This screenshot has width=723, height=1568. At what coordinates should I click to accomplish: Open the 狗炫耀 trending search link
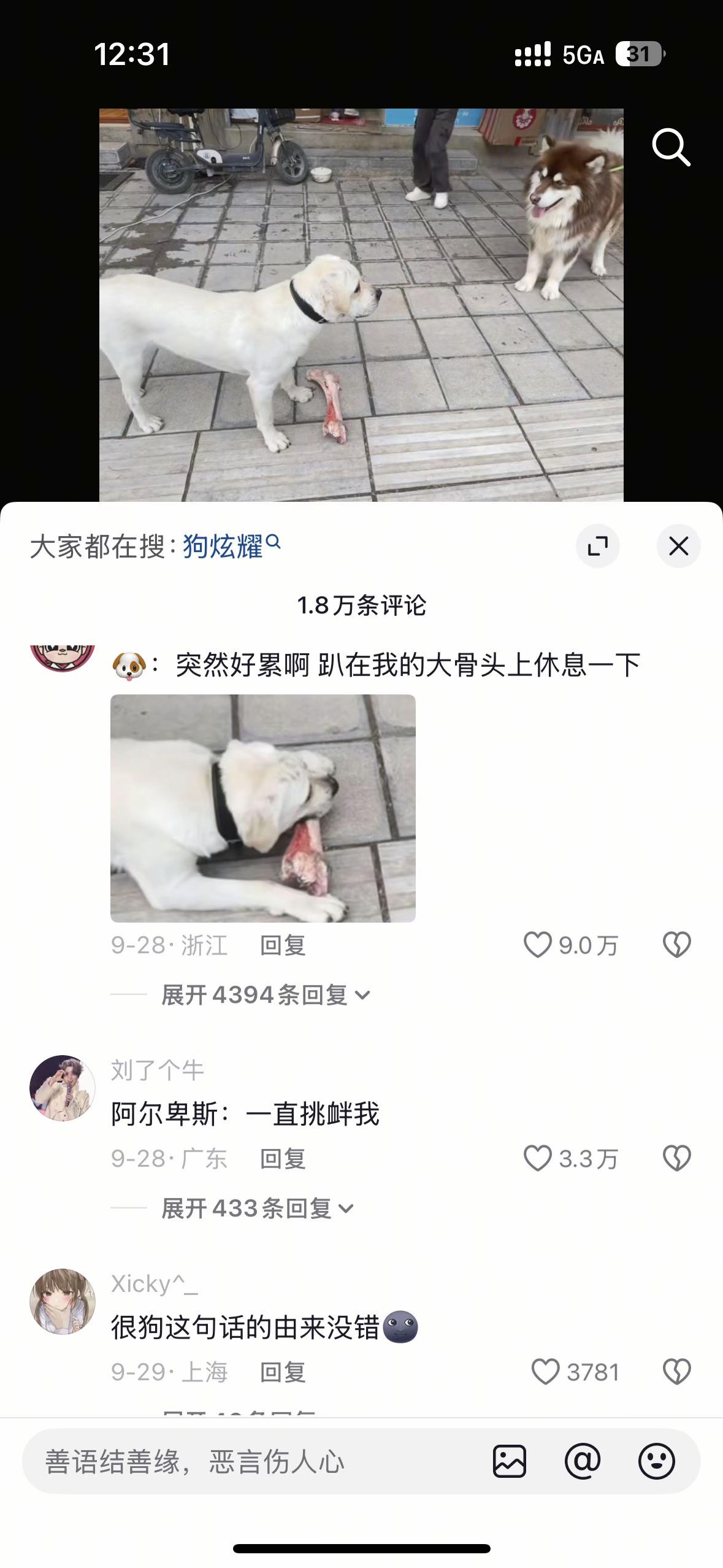225,546
